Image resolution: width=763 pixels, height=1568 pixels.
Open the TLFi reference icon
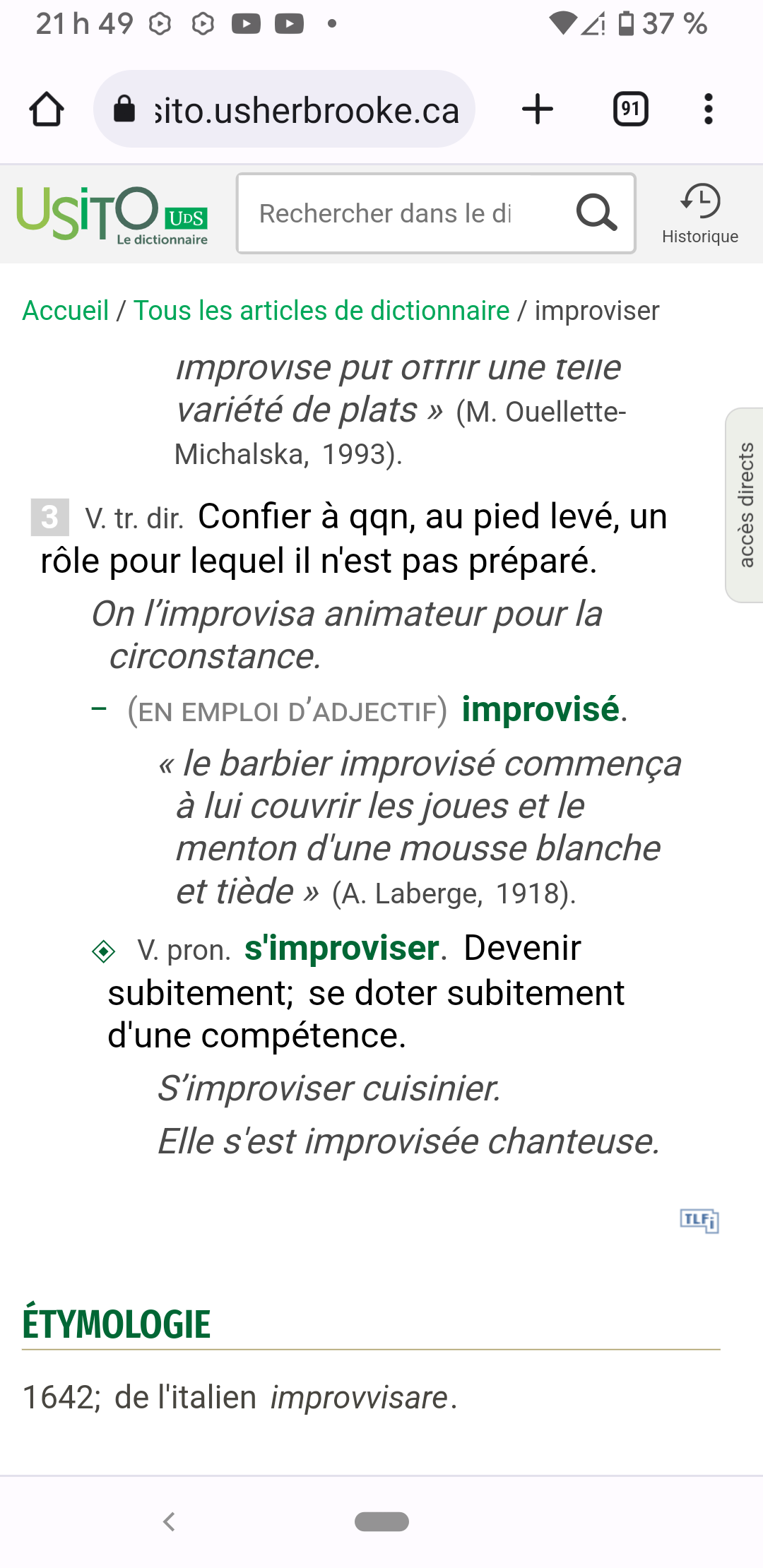click(699, 1220)
